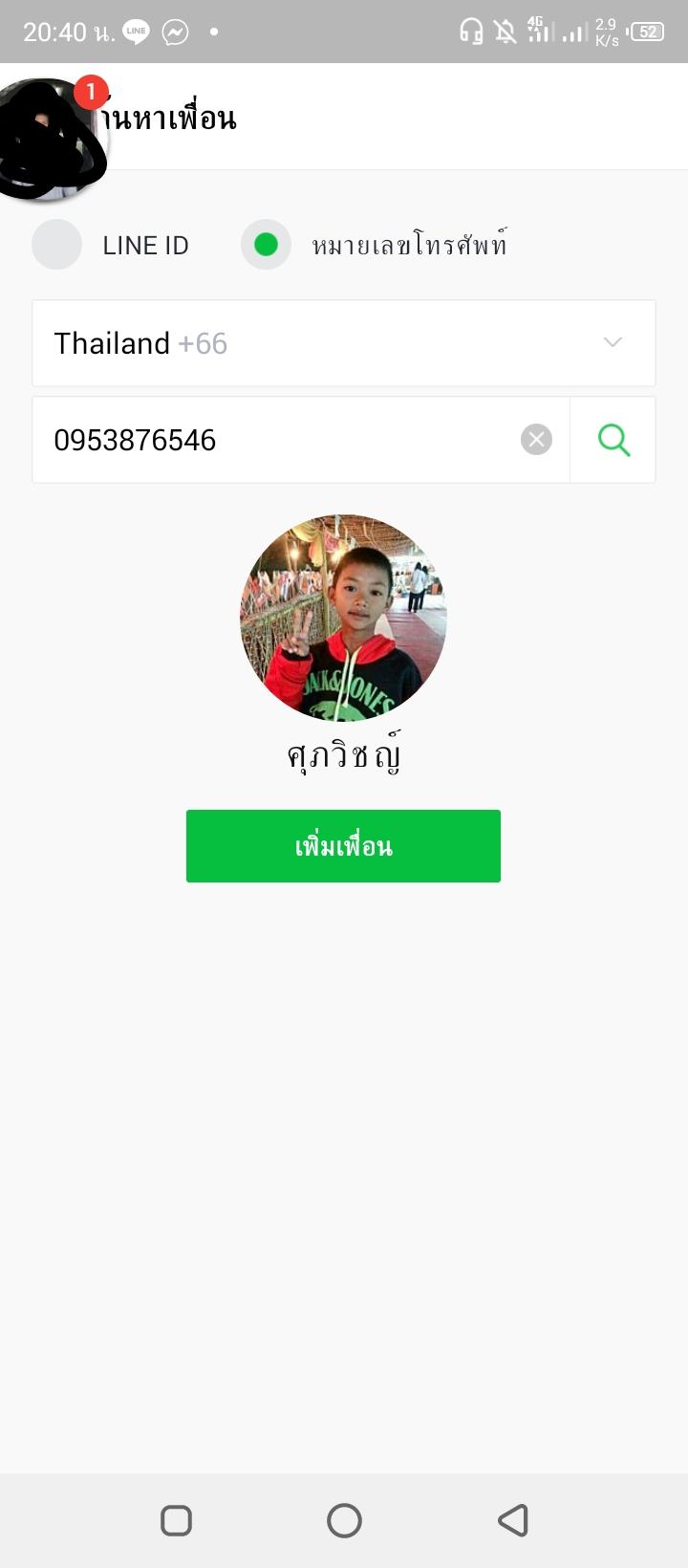Viewport: 688px width, 1568px height.
Task: Open the recent apps view
Action: point(176,1520)
